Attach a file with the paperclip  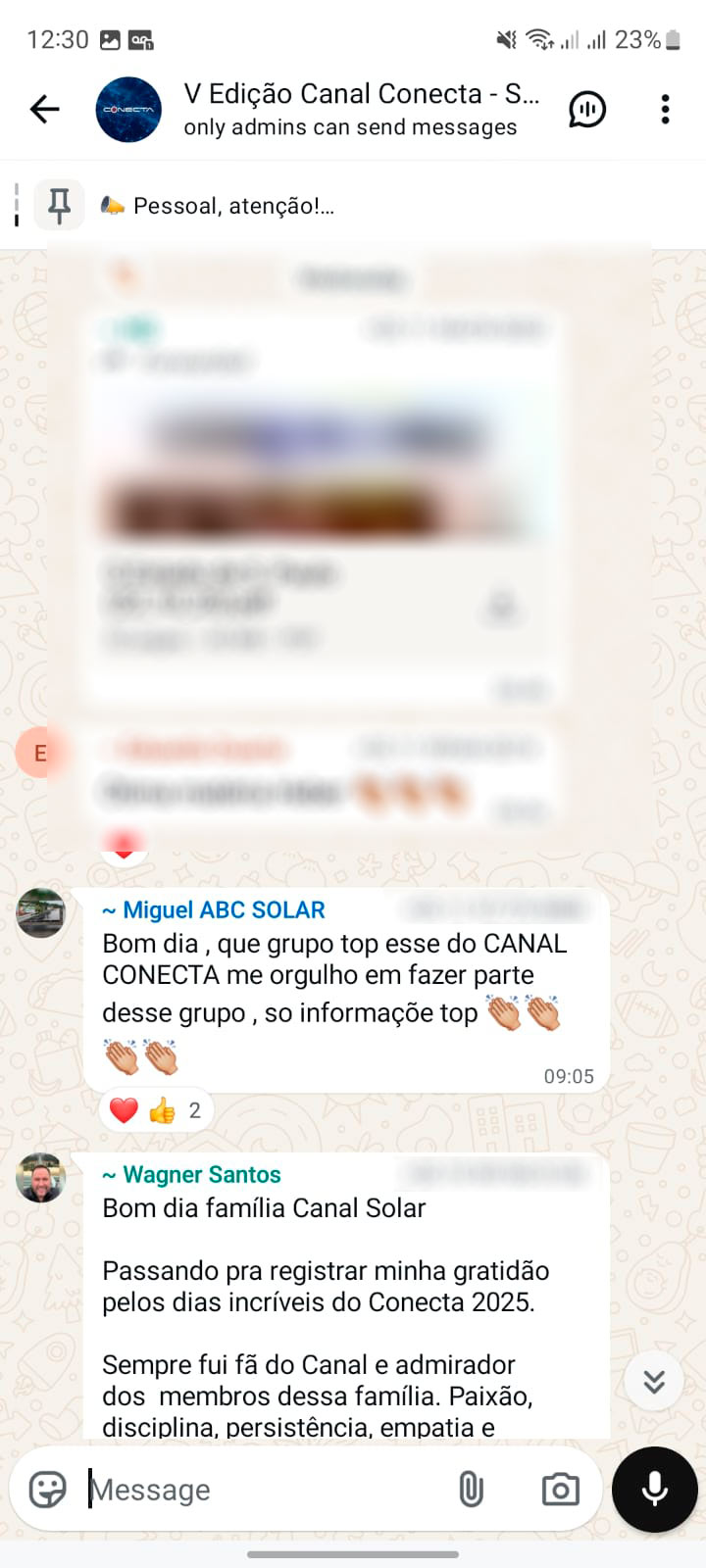(472, 1490)
